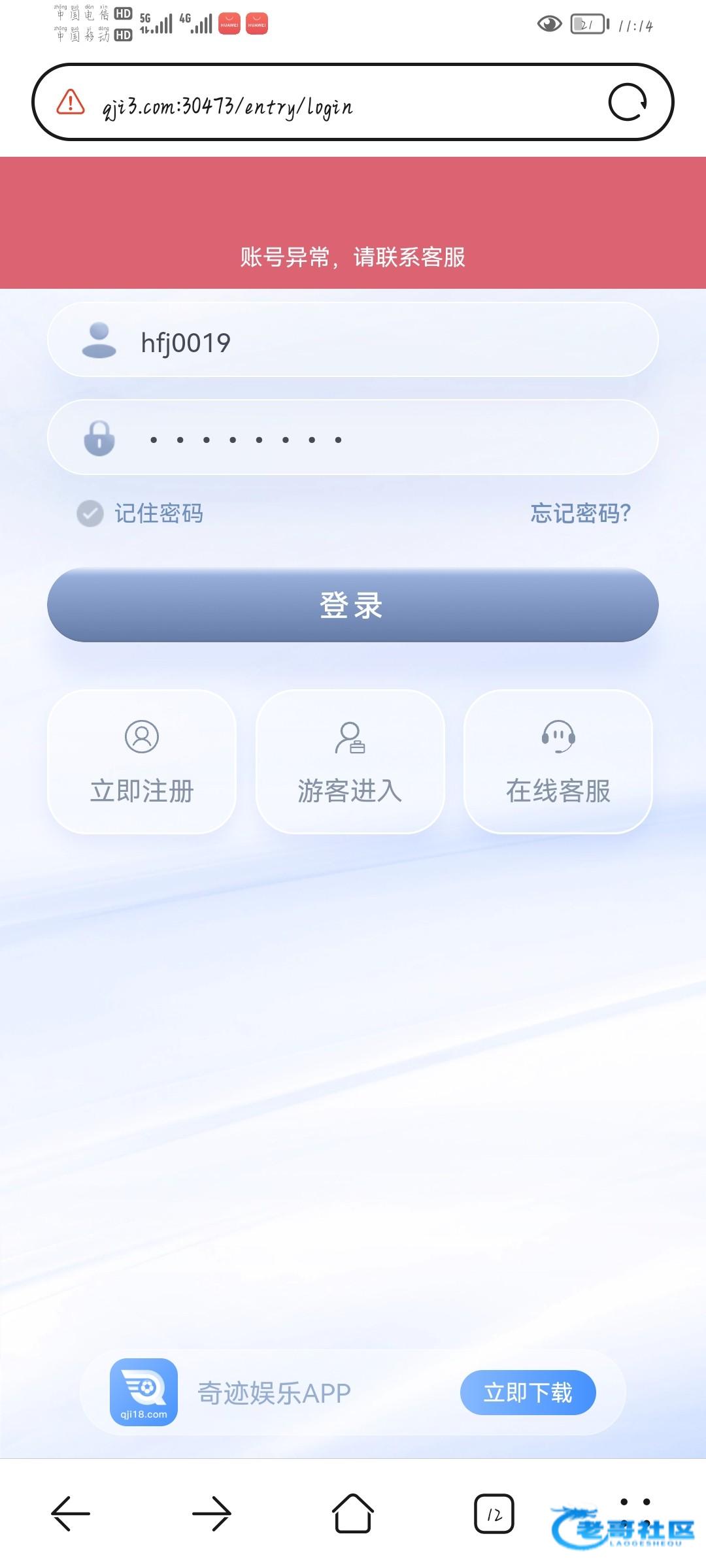Viewport: 706px width, 1568px height.
Task: Select 游客进入 guest entry
Action: point(350,762)
